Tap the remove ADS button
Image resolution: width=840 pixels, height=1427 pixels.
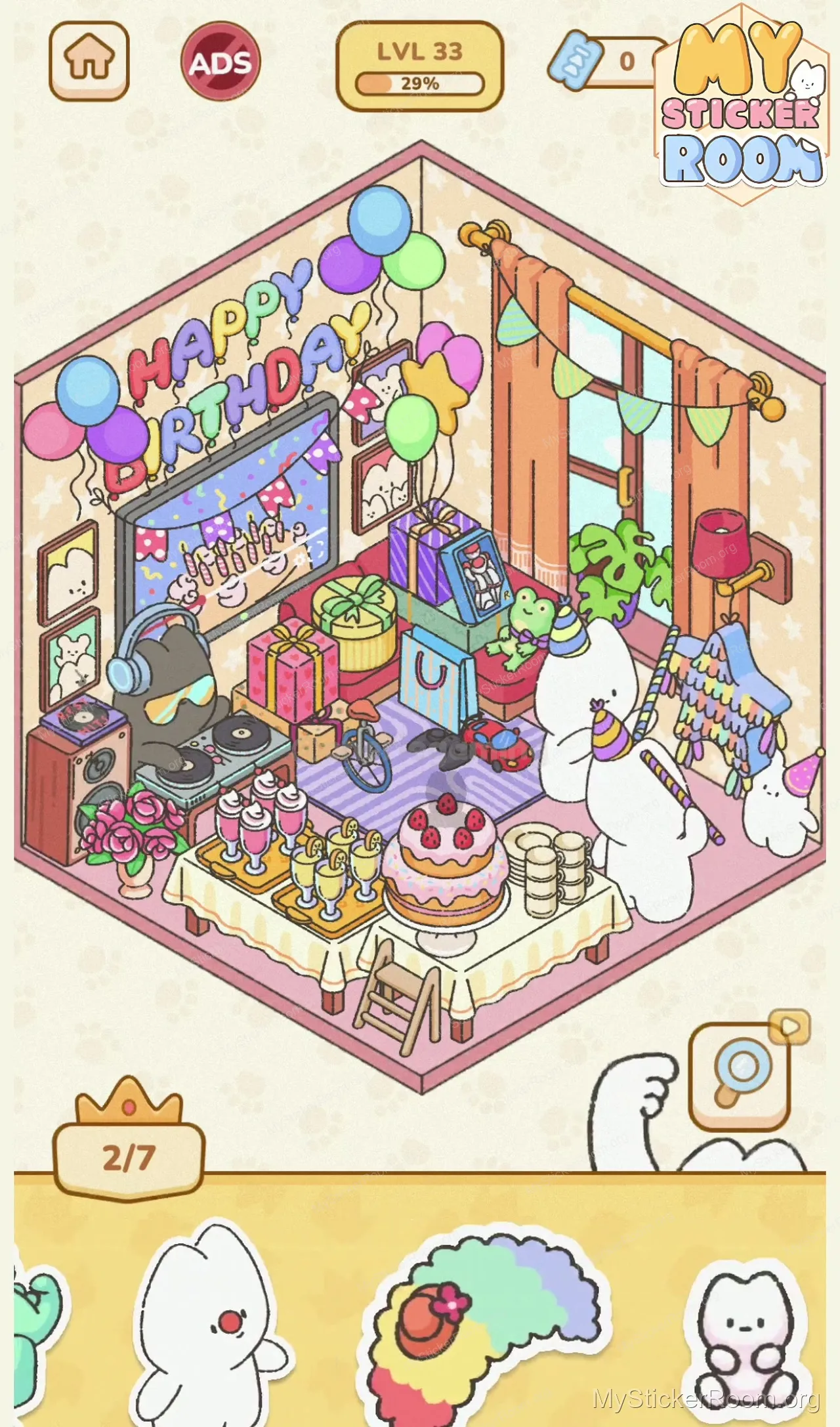click(x=220, y=62)
